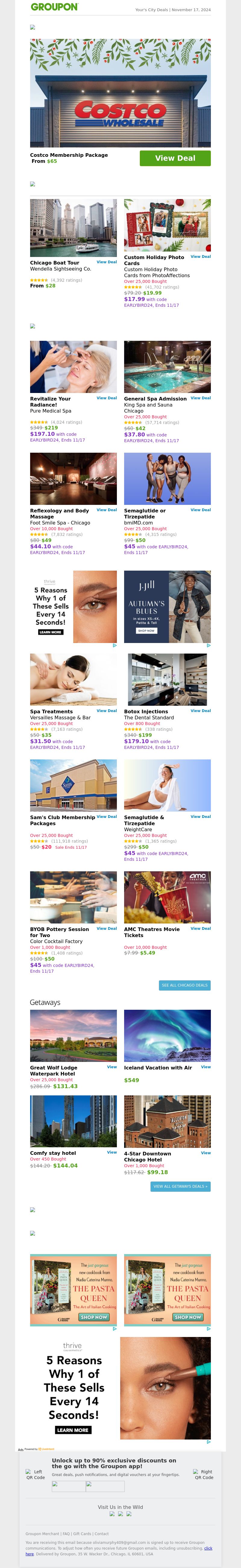Tap View Deal for Spa Treatments
Image resolution: width=241 pixels, height=1568 pixels.
(107, 711)
